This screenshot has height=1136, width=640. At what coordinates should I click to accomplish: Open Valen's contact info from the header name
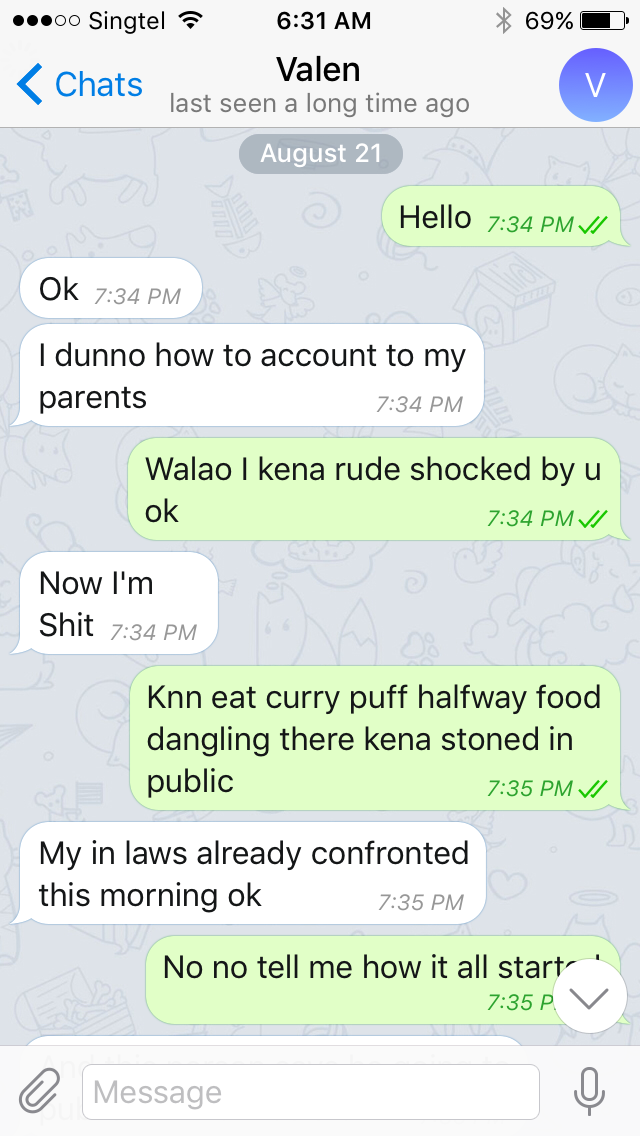[x=319, y=70]
